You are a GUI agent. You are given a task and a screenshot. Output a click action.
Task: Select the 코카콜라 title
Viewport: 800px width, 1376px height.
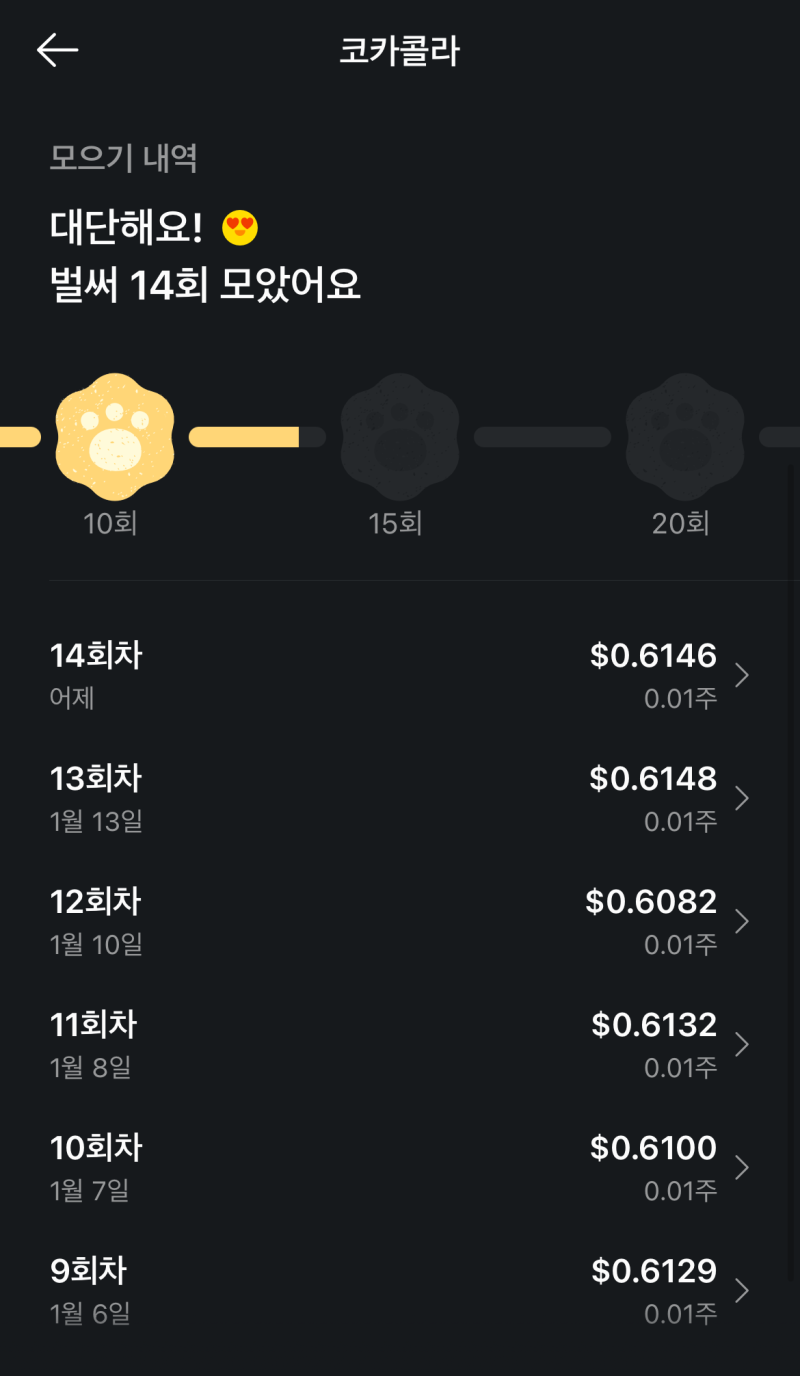click(399, 49)
